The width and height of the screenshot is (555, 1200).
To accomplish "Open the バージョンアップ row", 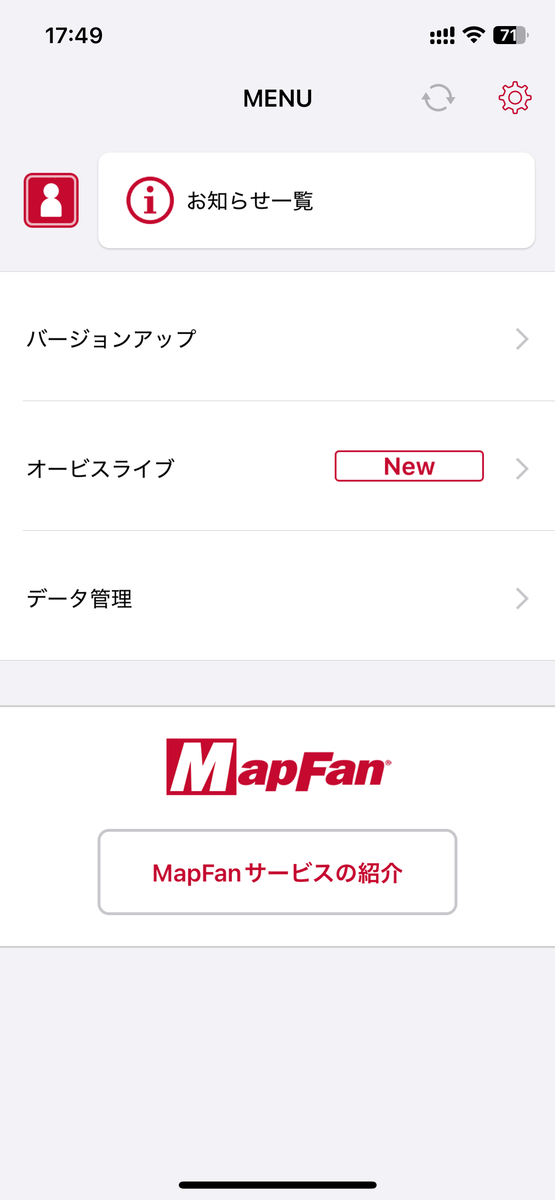I will coord(277,337).
